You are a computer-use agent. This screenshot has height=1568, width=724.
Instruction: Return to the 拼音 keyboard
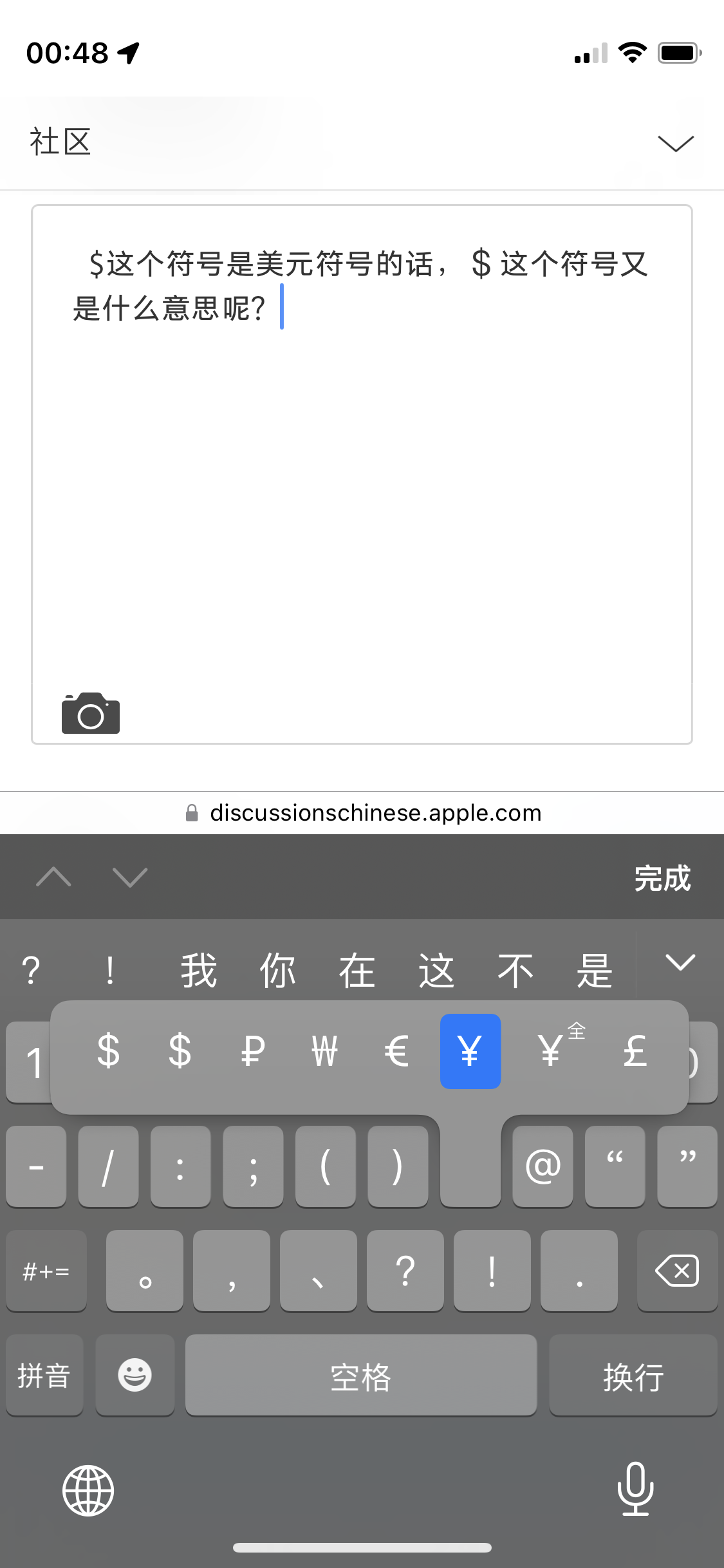(x=44, y=1376)
